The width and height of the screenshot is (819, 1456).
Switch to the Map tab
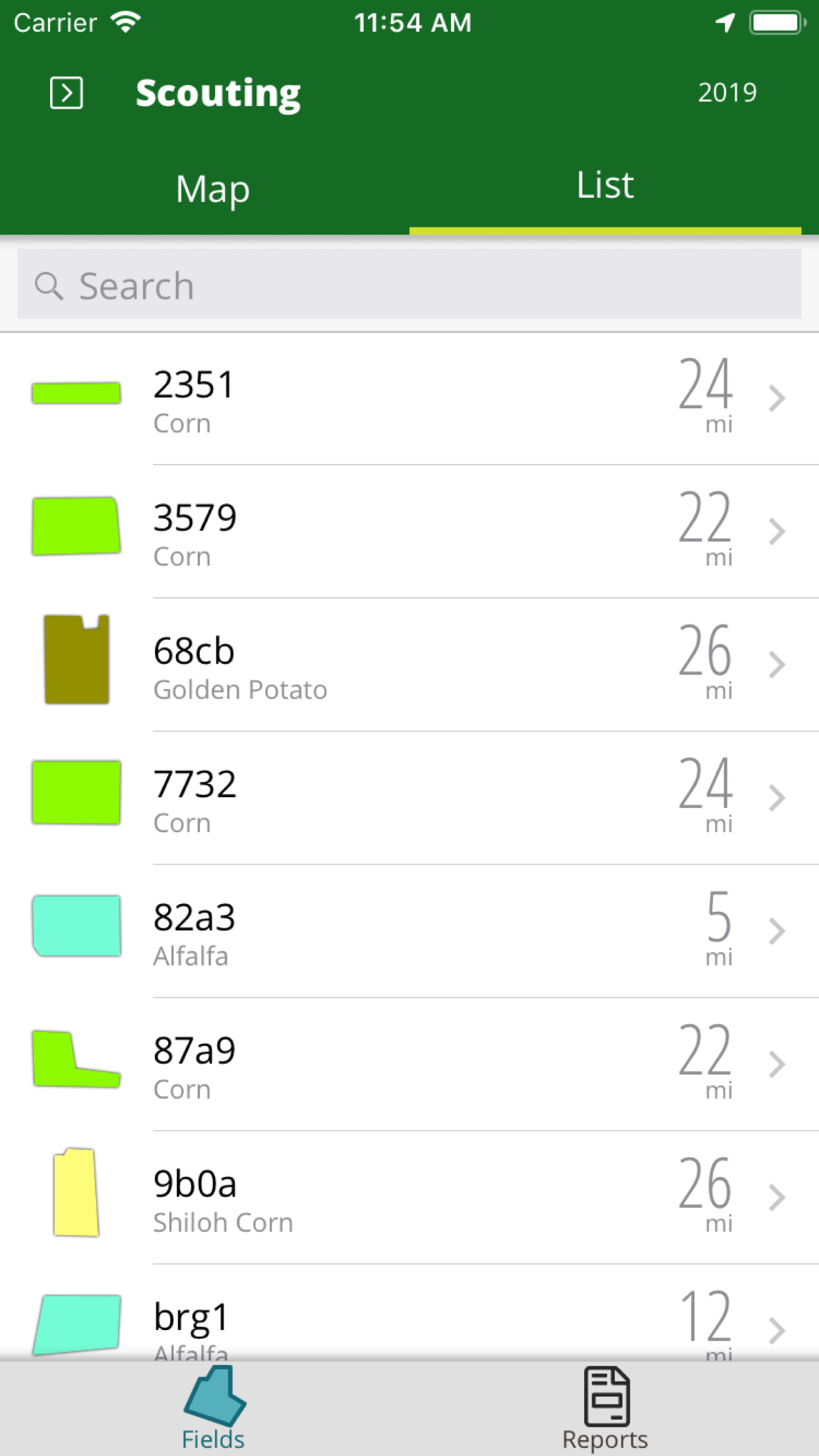[212, 189]
